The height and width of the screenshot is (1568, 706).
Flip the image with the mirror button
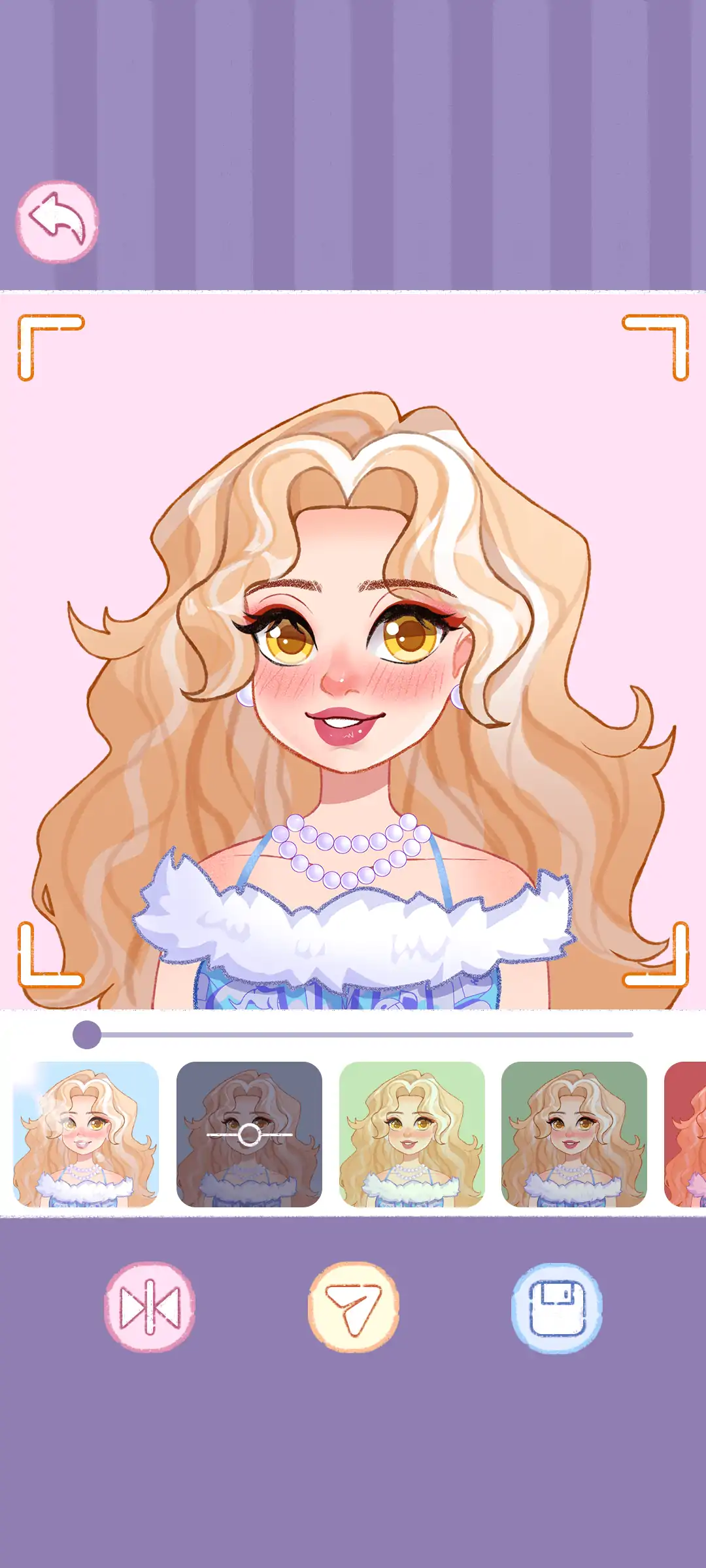click(150, 1307)
